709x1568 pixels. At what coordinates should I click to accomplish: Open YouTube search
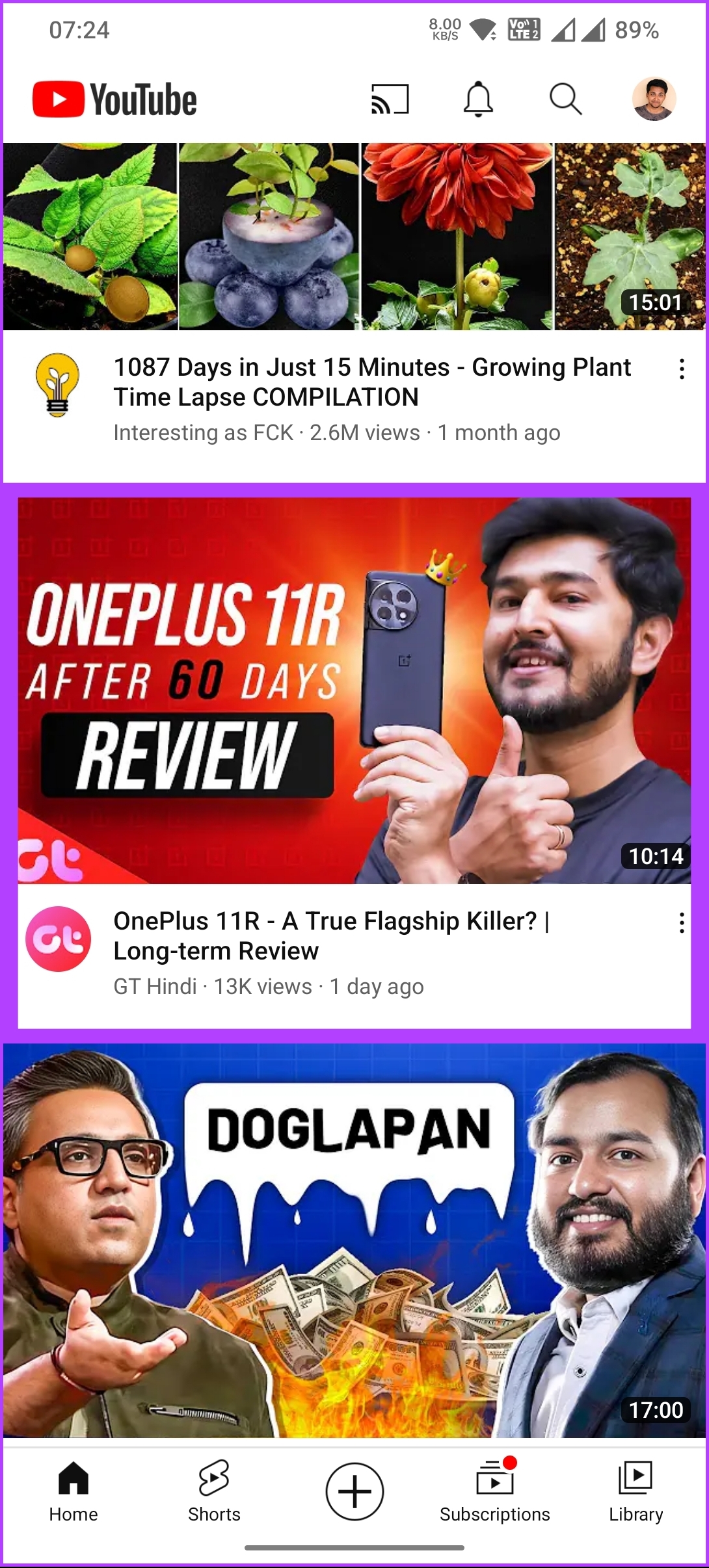tap(565, 99)
